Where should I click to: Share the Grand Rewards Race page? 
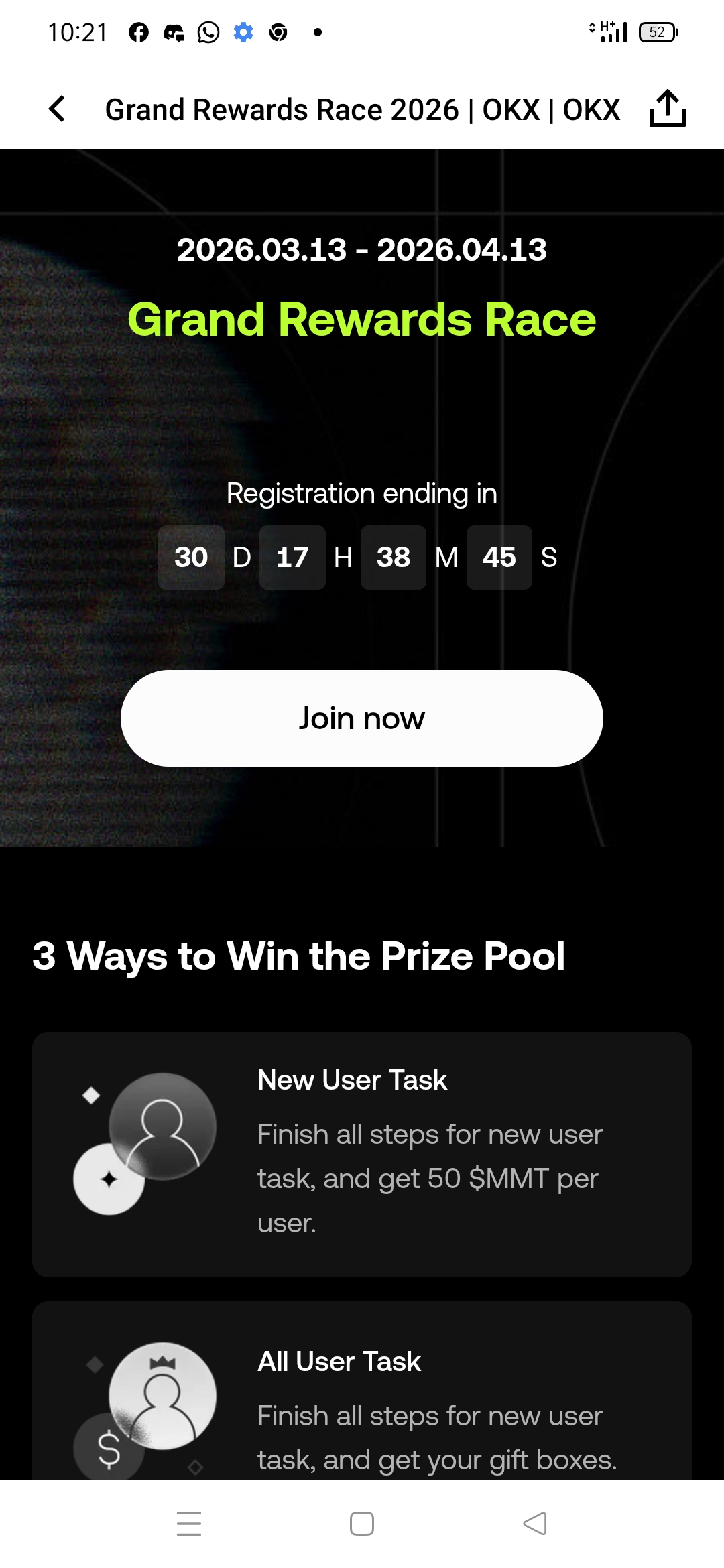tap(667, 109)
